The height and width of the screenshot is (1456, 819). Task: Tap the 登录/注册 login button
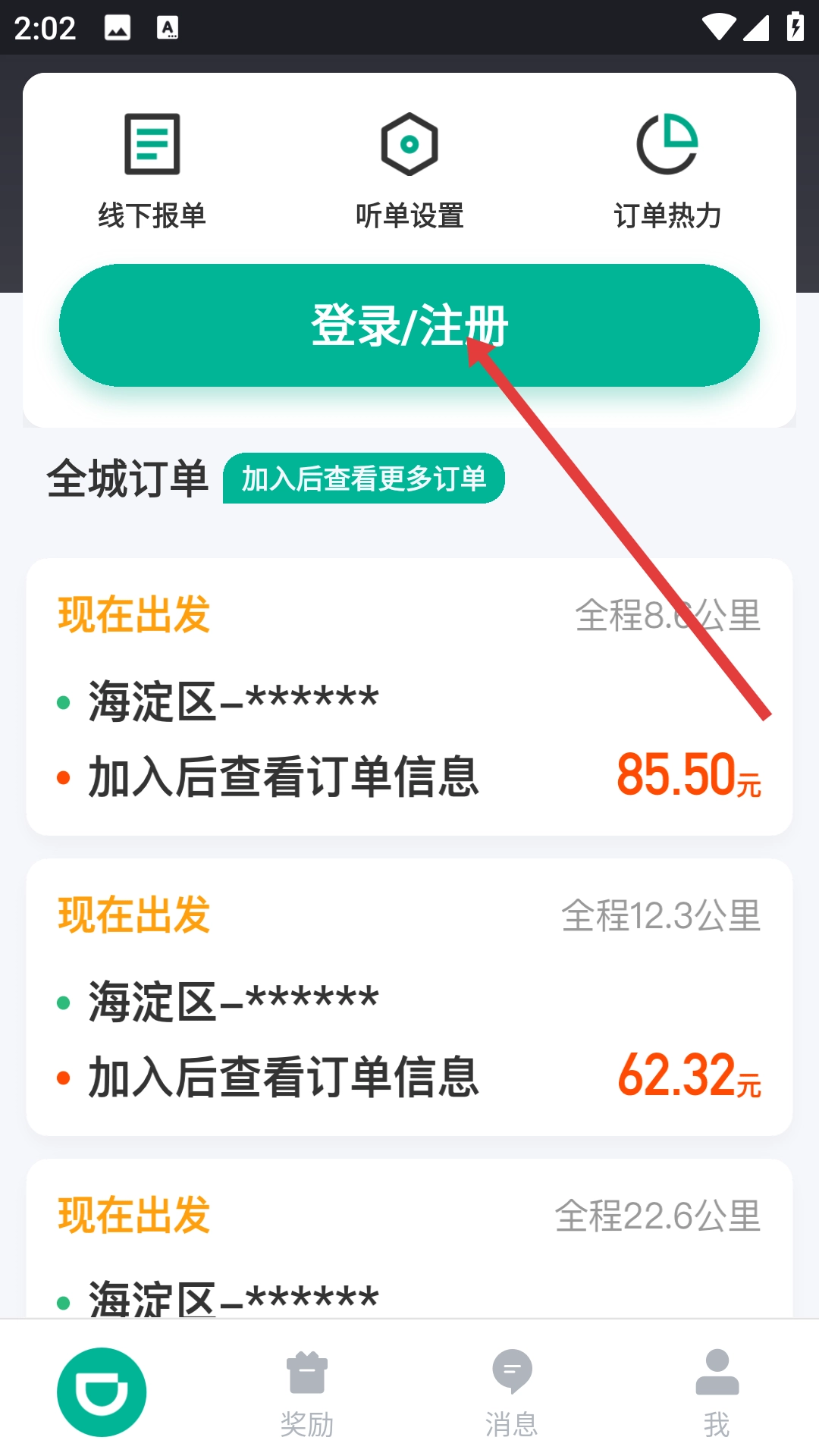pyautogui.click(x=409, y=325)
